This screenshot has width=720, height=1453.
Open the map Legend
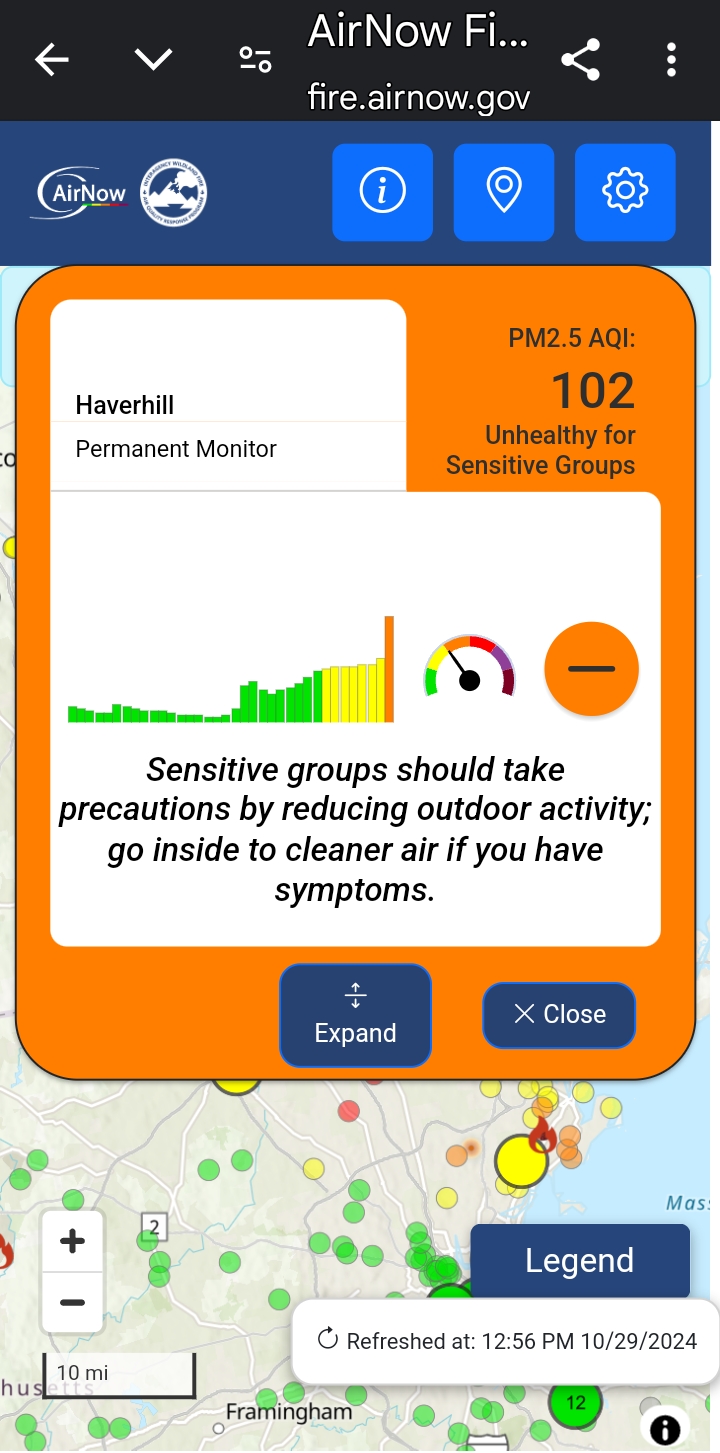tap(580, 1260)
